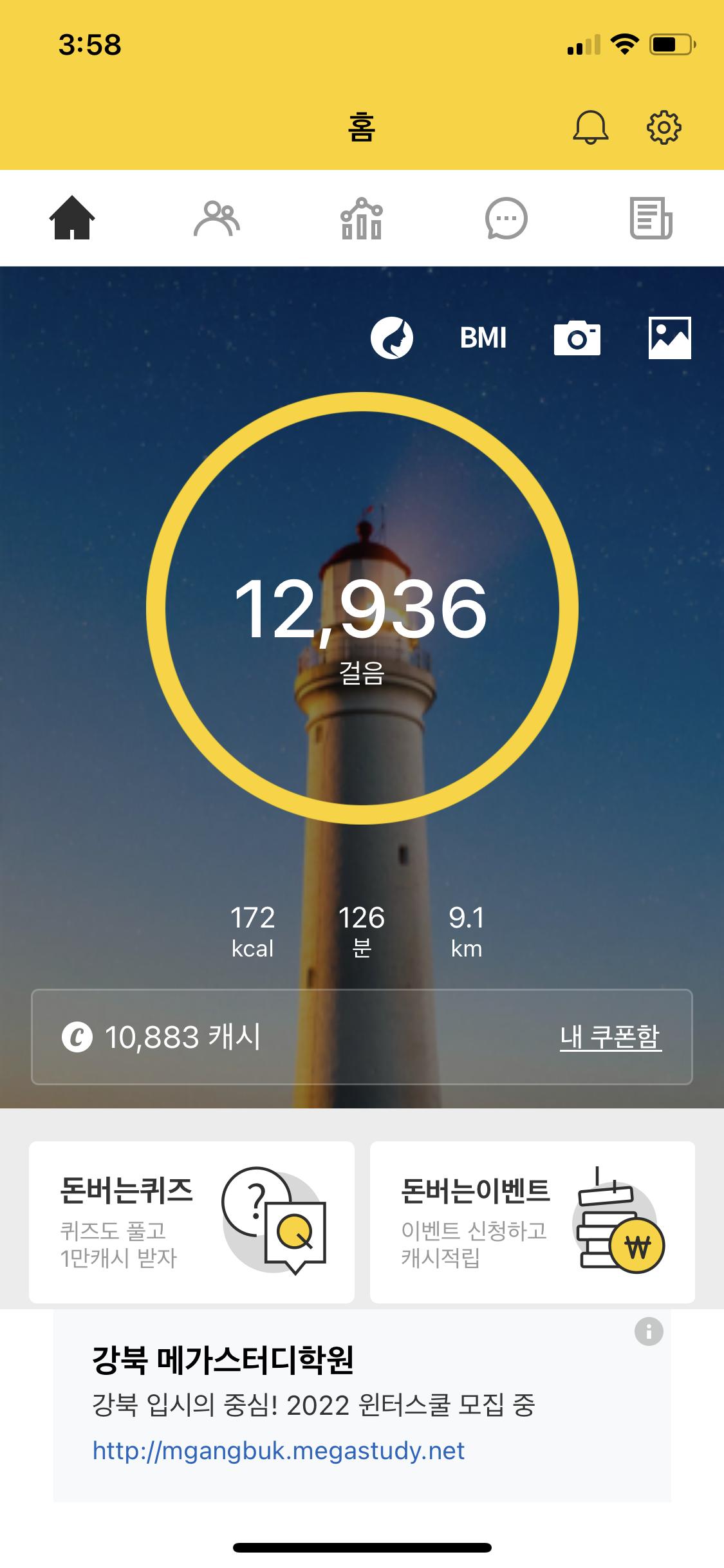Viewport: 724px width, 1568px height.
Task: Open the BMI calculator
Action: (483, 338)
